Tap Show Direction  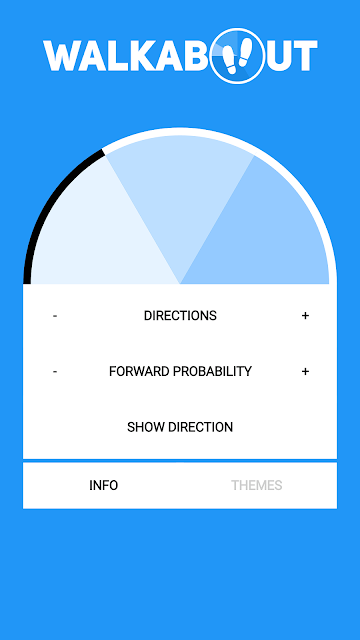[x=180, y=427]
